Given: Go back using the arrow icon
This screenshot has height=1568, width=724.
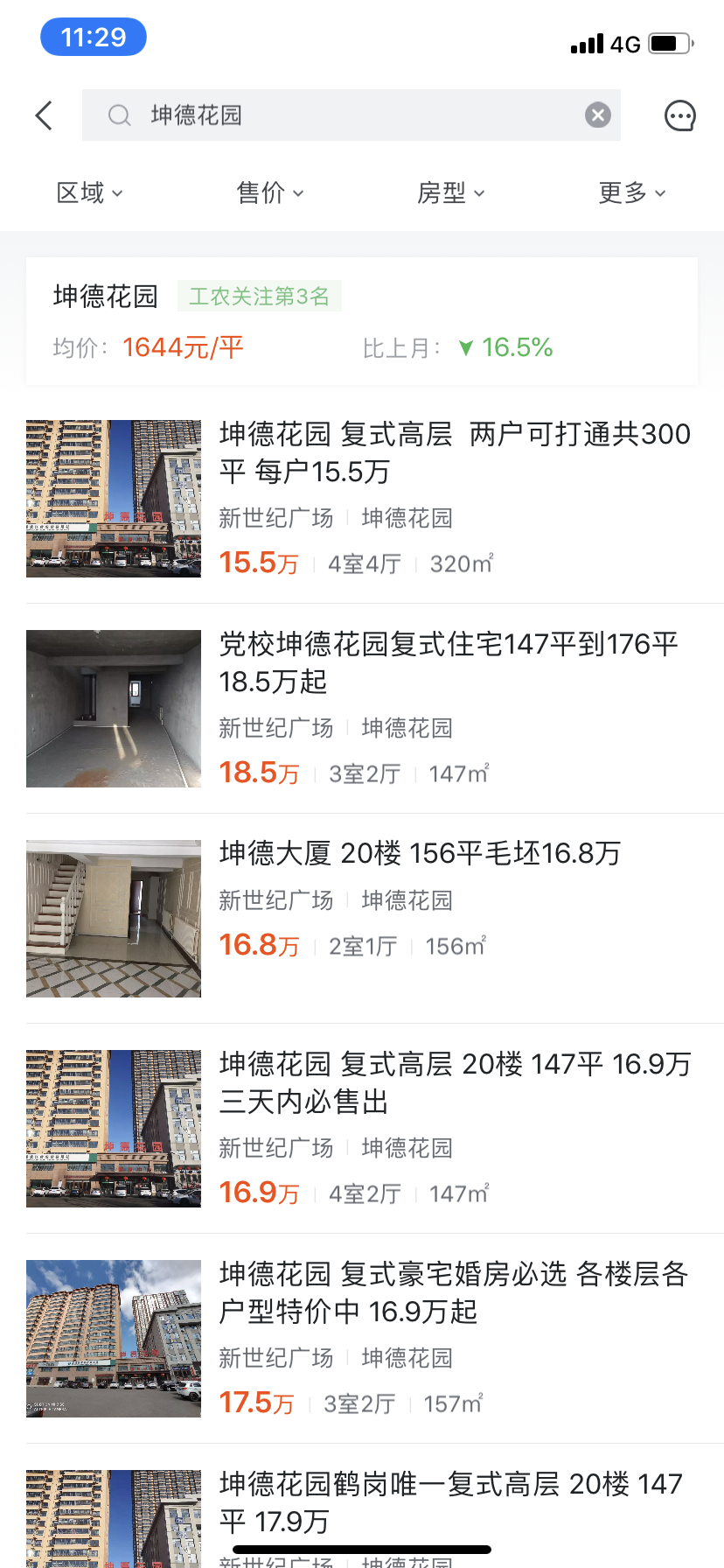Looking at the screenshot, I should [x=45, y=115].
